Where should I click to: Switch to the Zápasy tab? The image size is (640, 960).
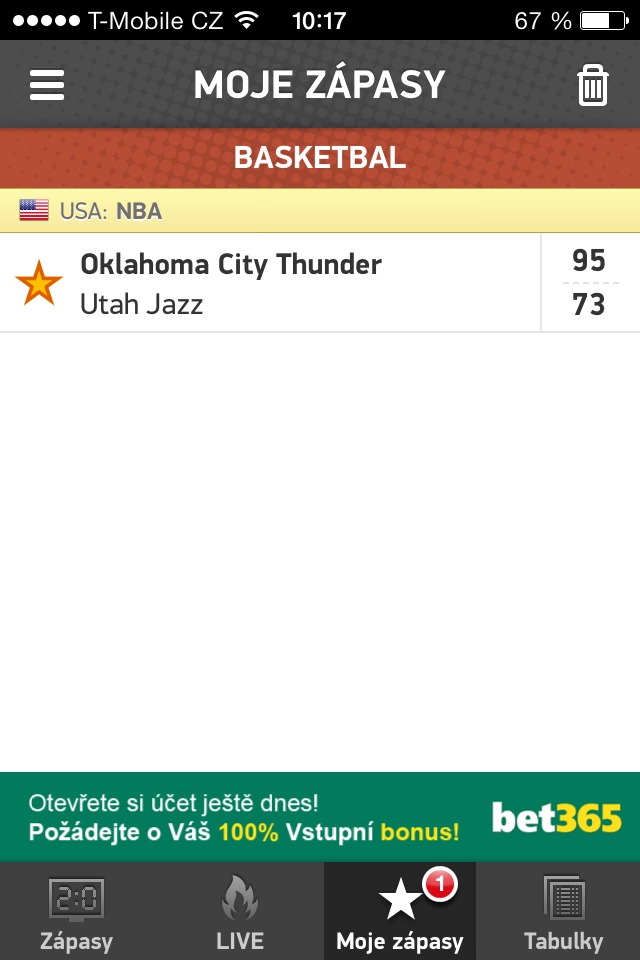[77, 912]
